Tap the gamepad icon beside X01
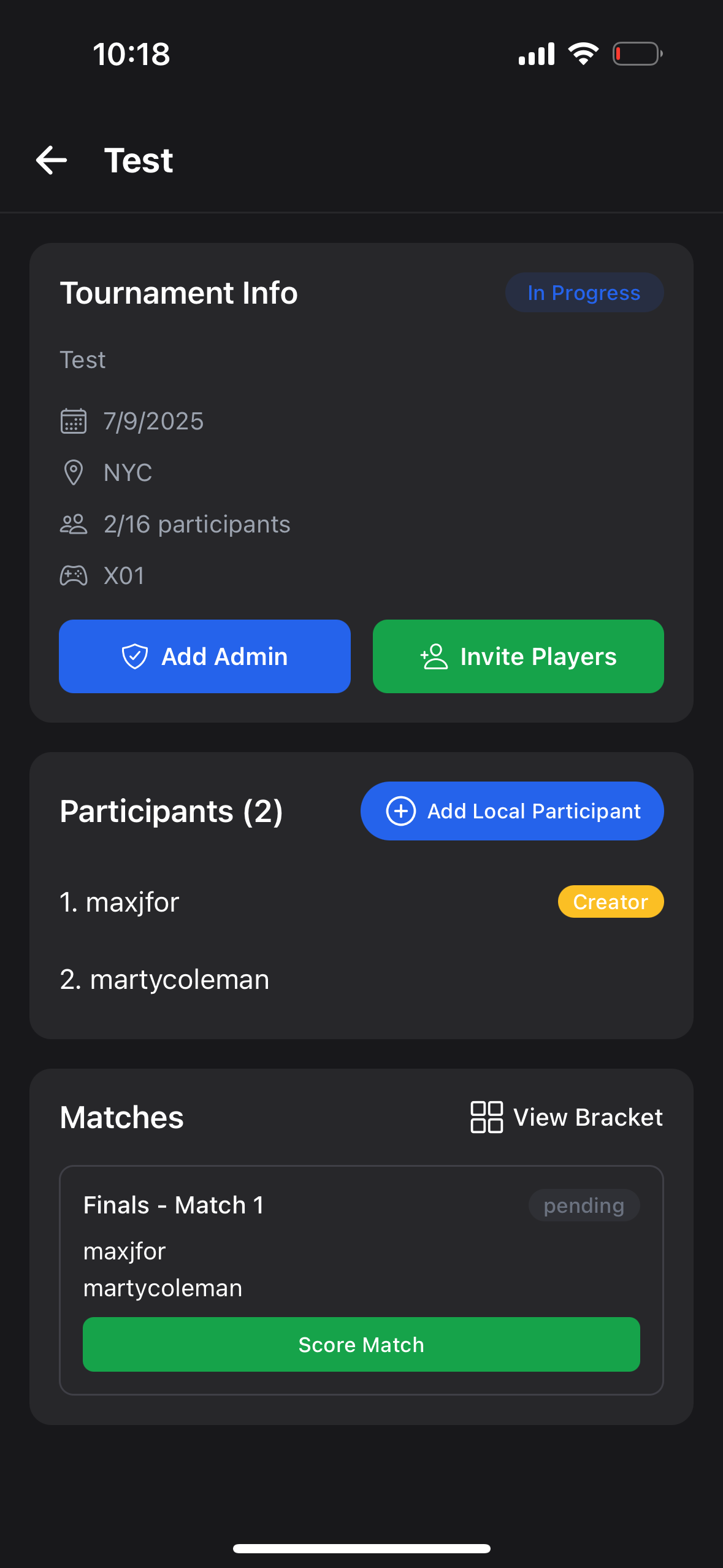723x1568 pixels. click(x=74, y=575)
